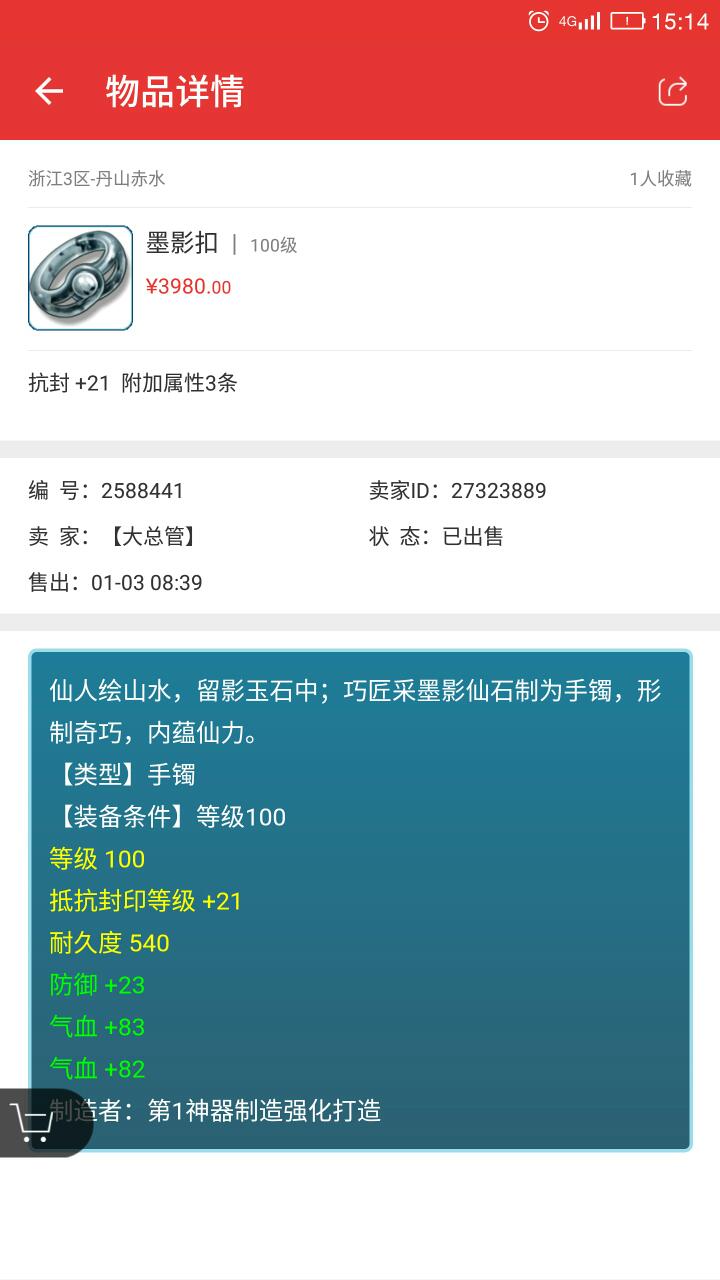The height and width of the screenshot is (1280, 720).
Task: Go back using the arrow in the header
Action: [x=49, y=91]
